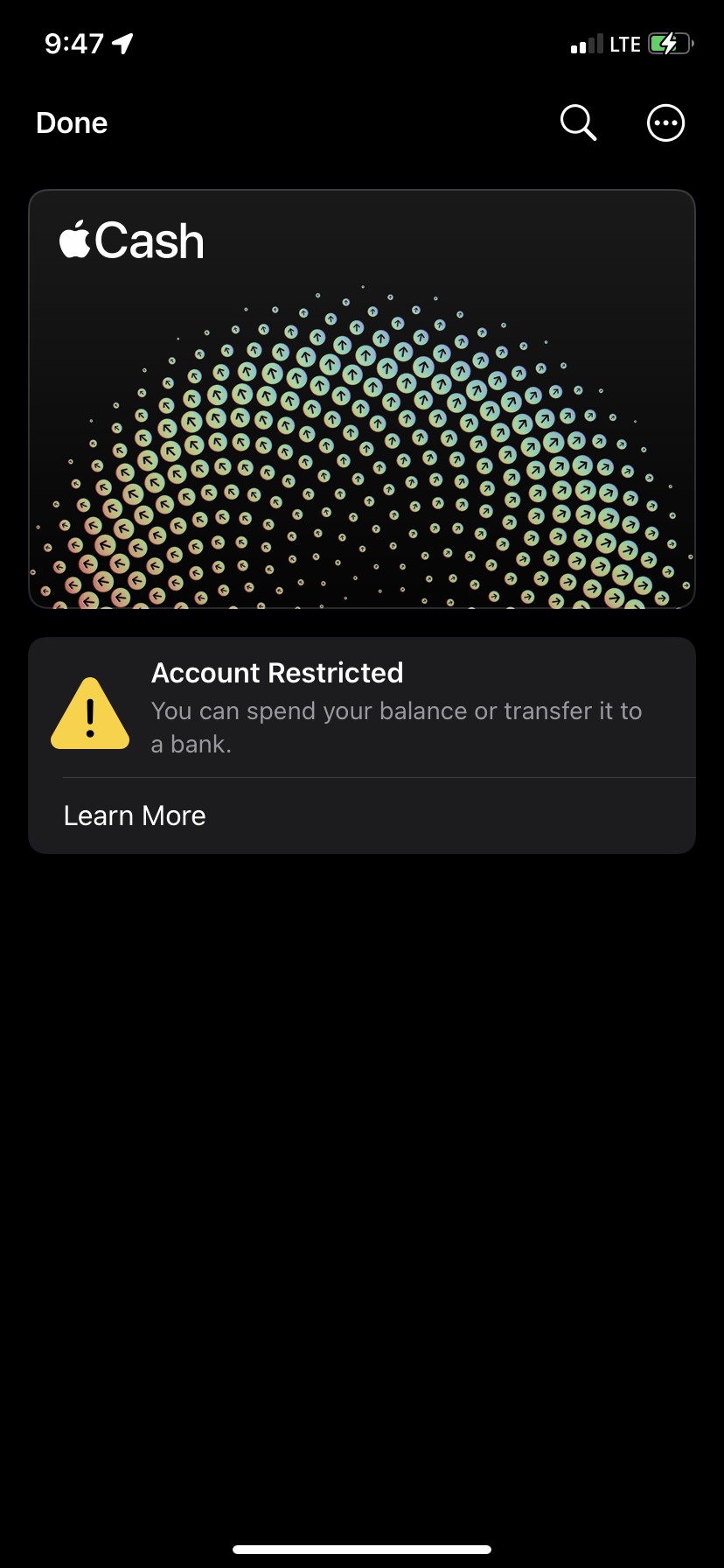Tap the battery charging indicator

pyautogui.click(x=669, y=42)
